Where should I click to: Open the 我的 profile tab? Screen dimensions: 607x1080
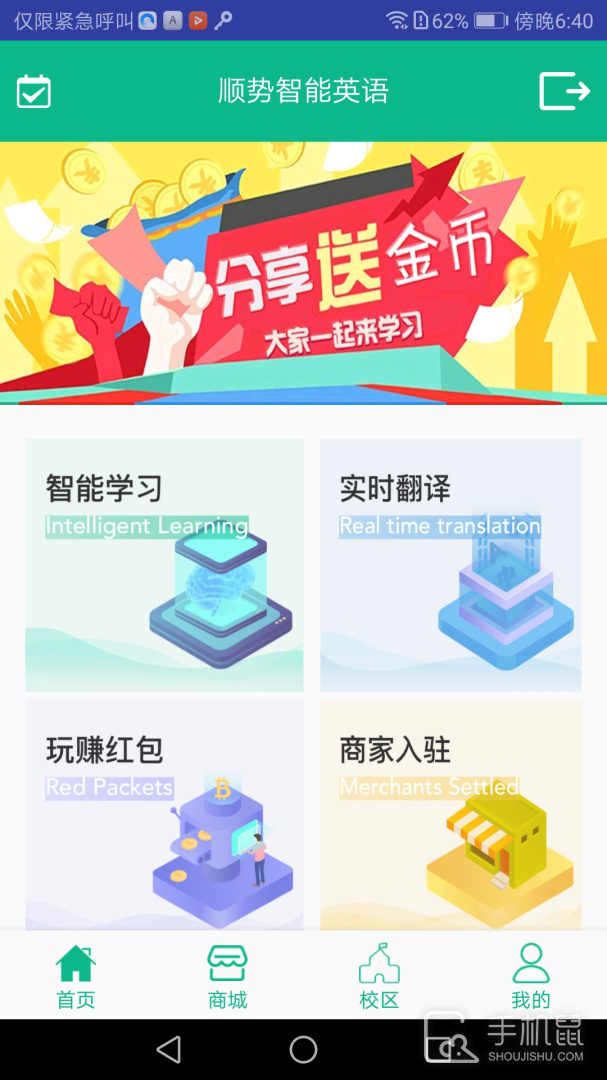tap(530, 976)
